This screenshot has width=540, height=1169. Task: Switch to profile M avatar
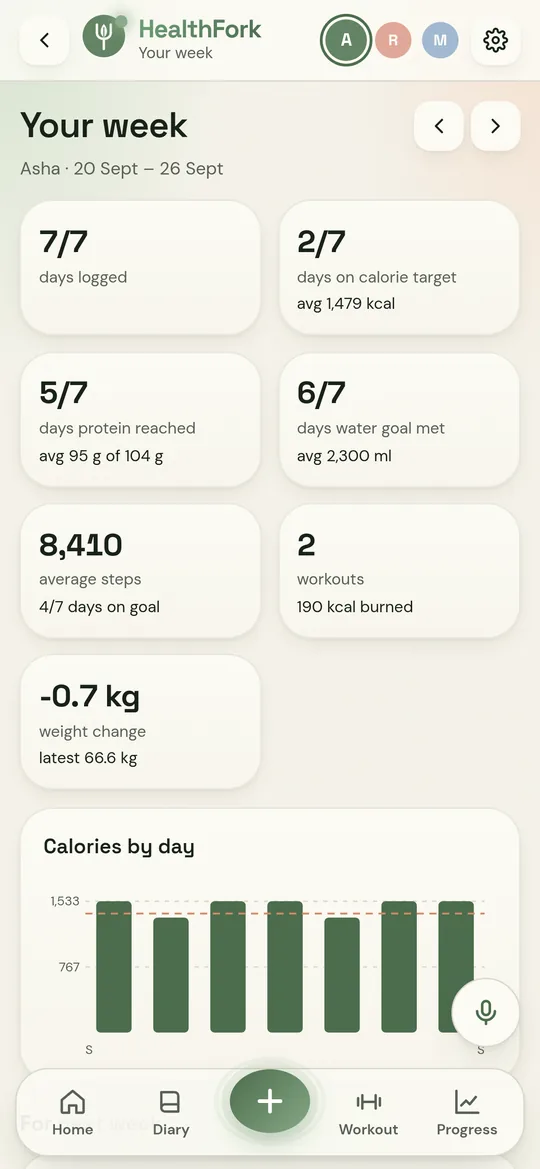point(440,40)
